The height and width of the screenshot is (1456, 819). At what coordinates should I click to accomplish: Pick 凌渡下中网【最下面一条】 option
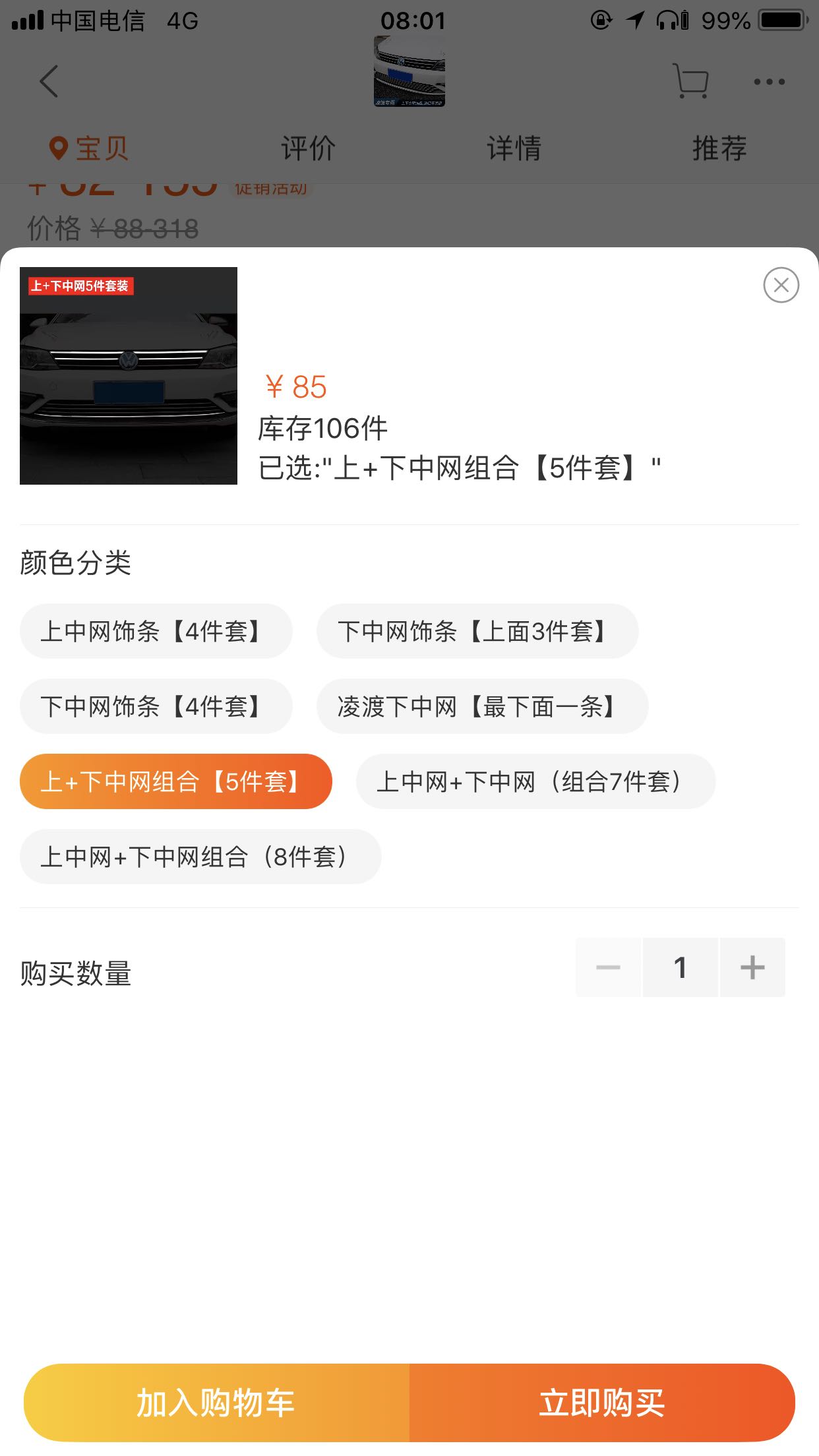(482, 706)
